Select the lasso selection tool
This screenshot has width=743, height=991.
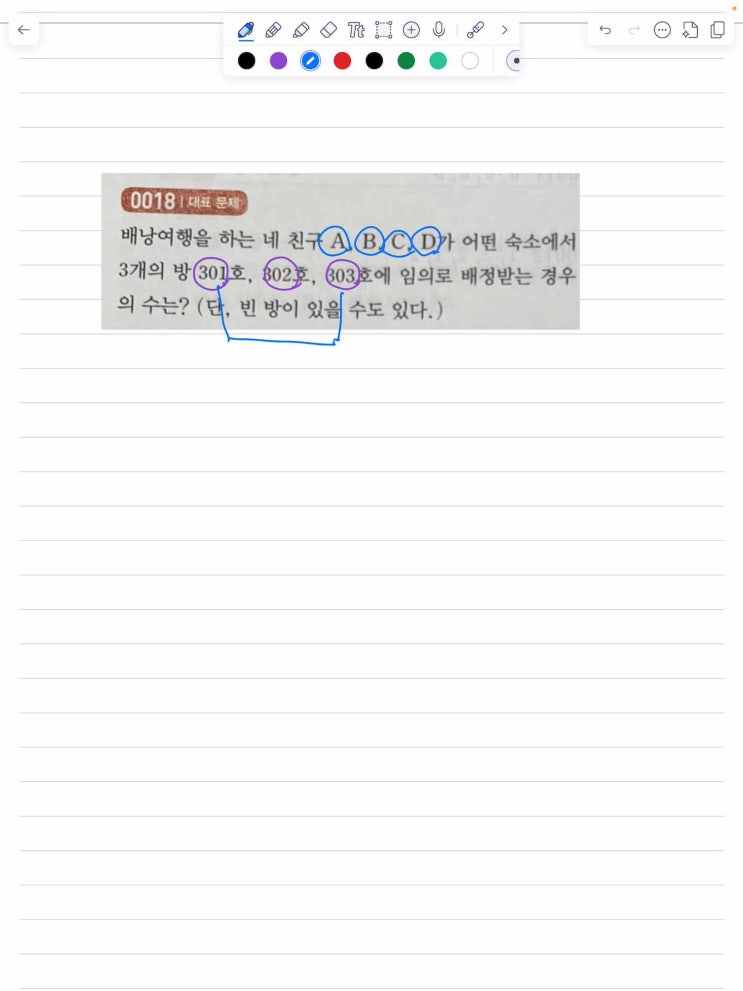384,30
